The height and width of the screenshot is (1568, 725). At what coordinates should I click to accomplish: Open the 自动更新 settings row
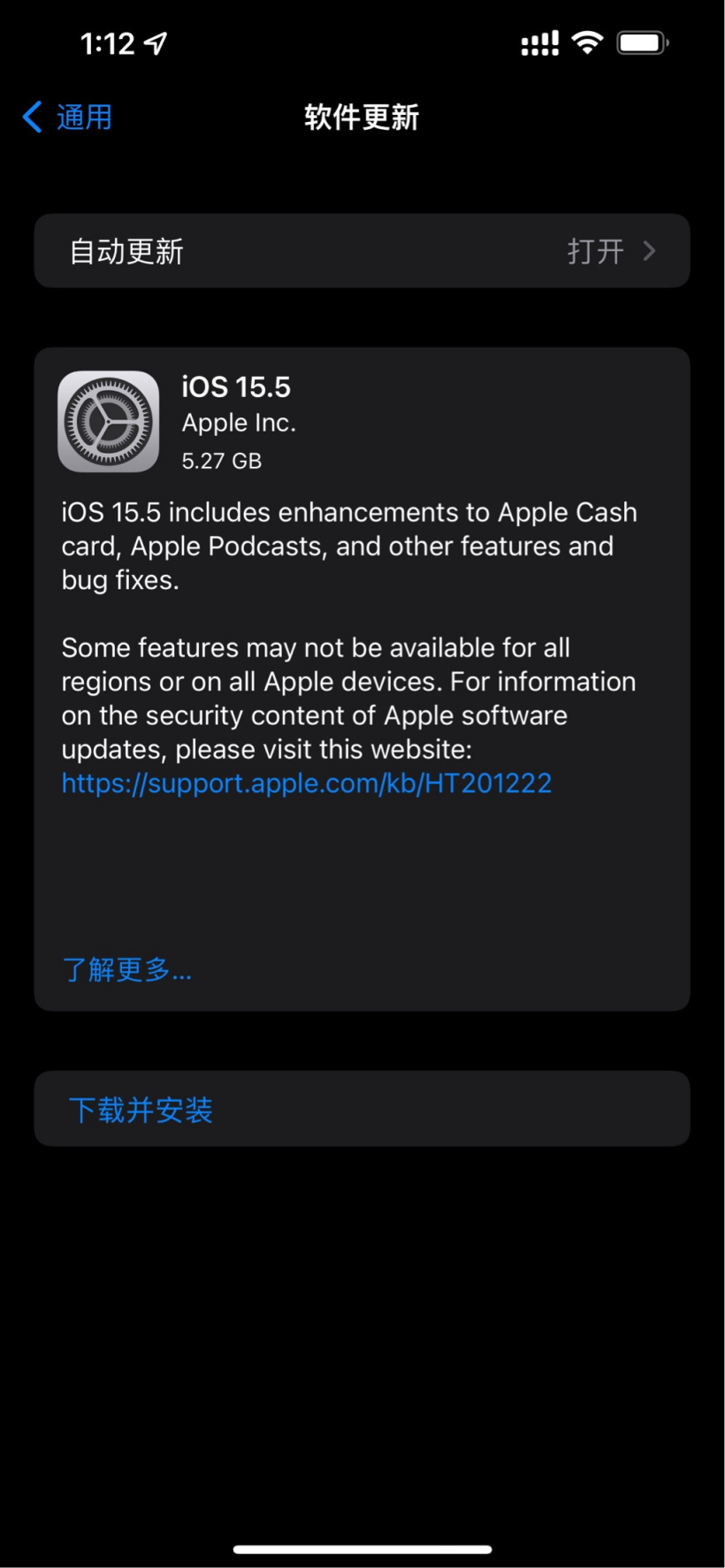(x=362, y=250)
